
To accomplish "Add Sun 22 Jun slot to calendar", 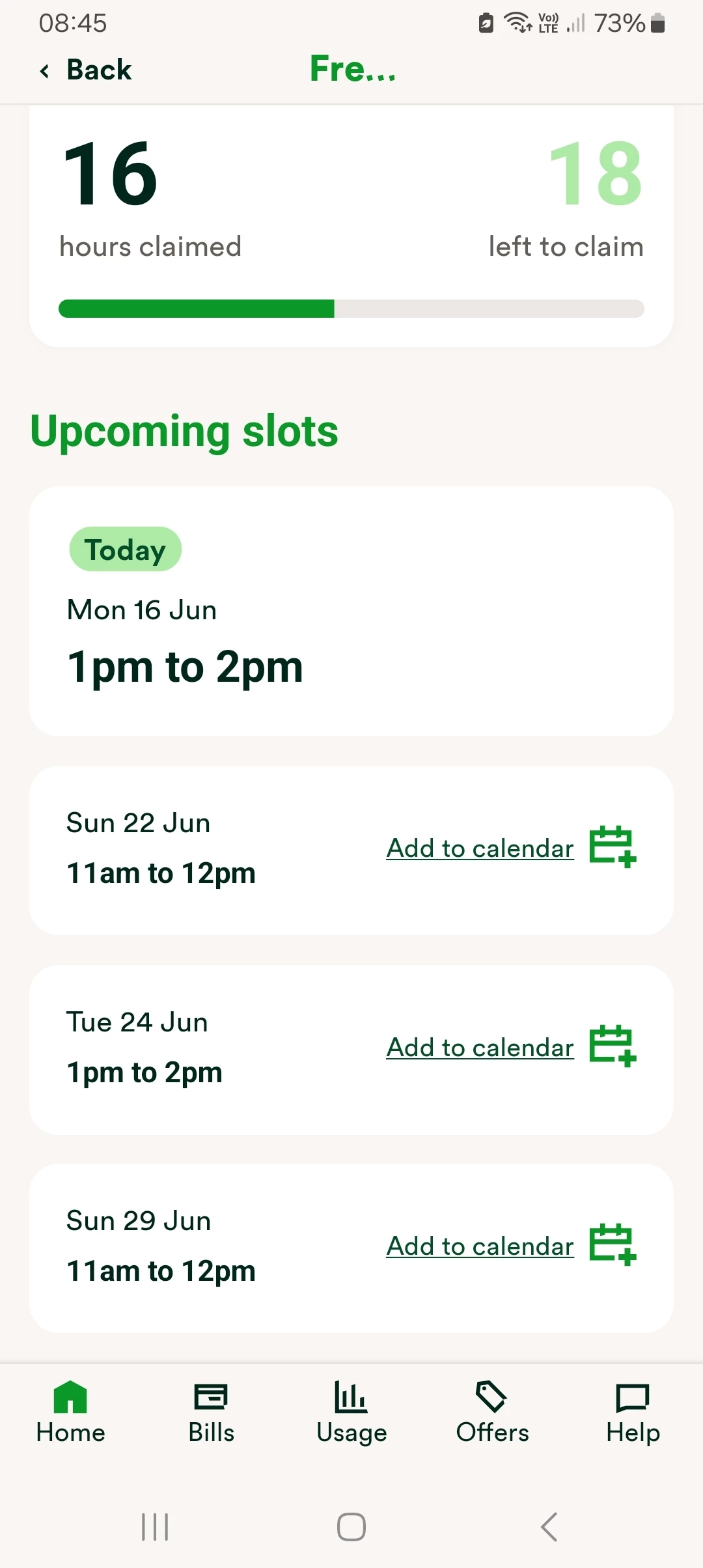I will 480,848.
